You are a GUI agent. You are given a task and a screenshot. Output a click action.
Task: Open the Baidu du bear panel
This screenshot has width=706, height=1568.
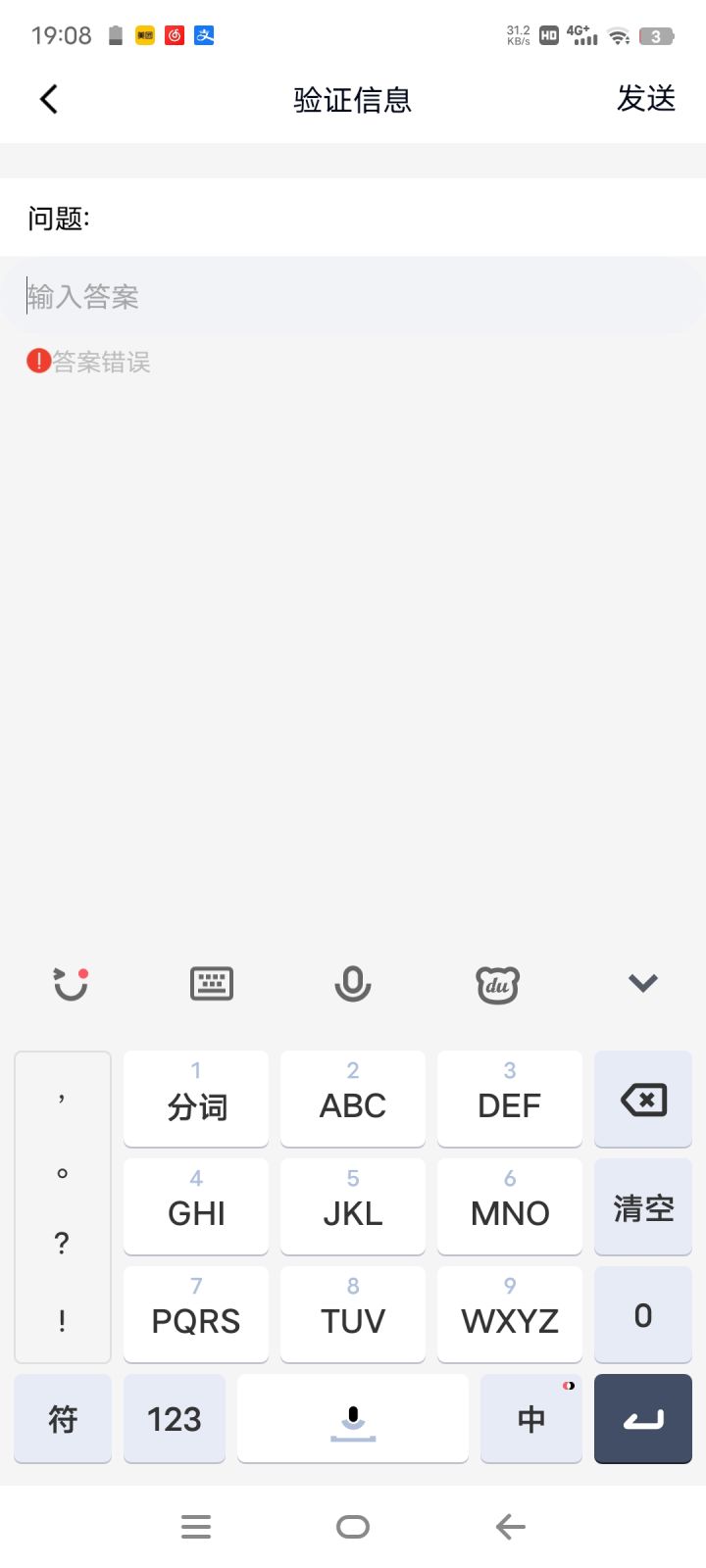click(497, 983)
